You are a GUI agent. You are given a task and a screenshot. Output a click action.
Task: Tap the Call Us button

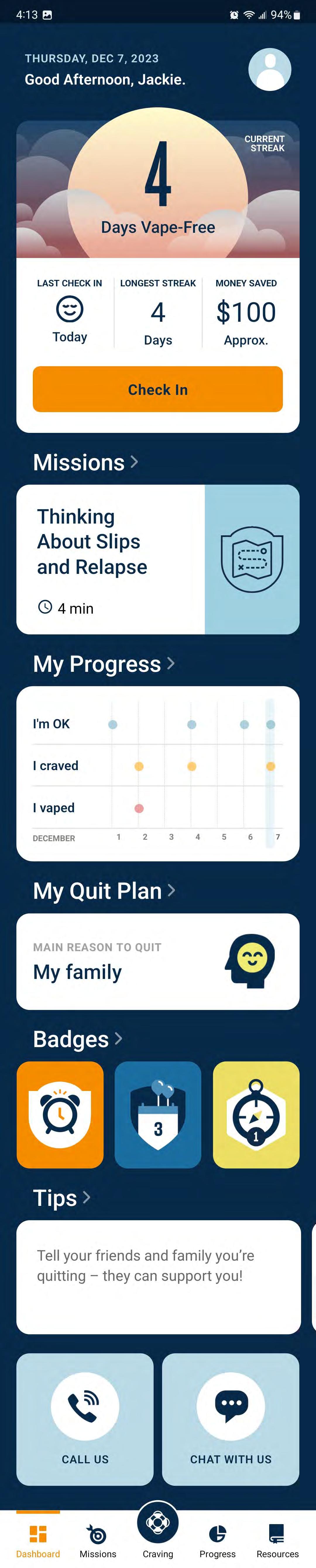coord(85,1419)
